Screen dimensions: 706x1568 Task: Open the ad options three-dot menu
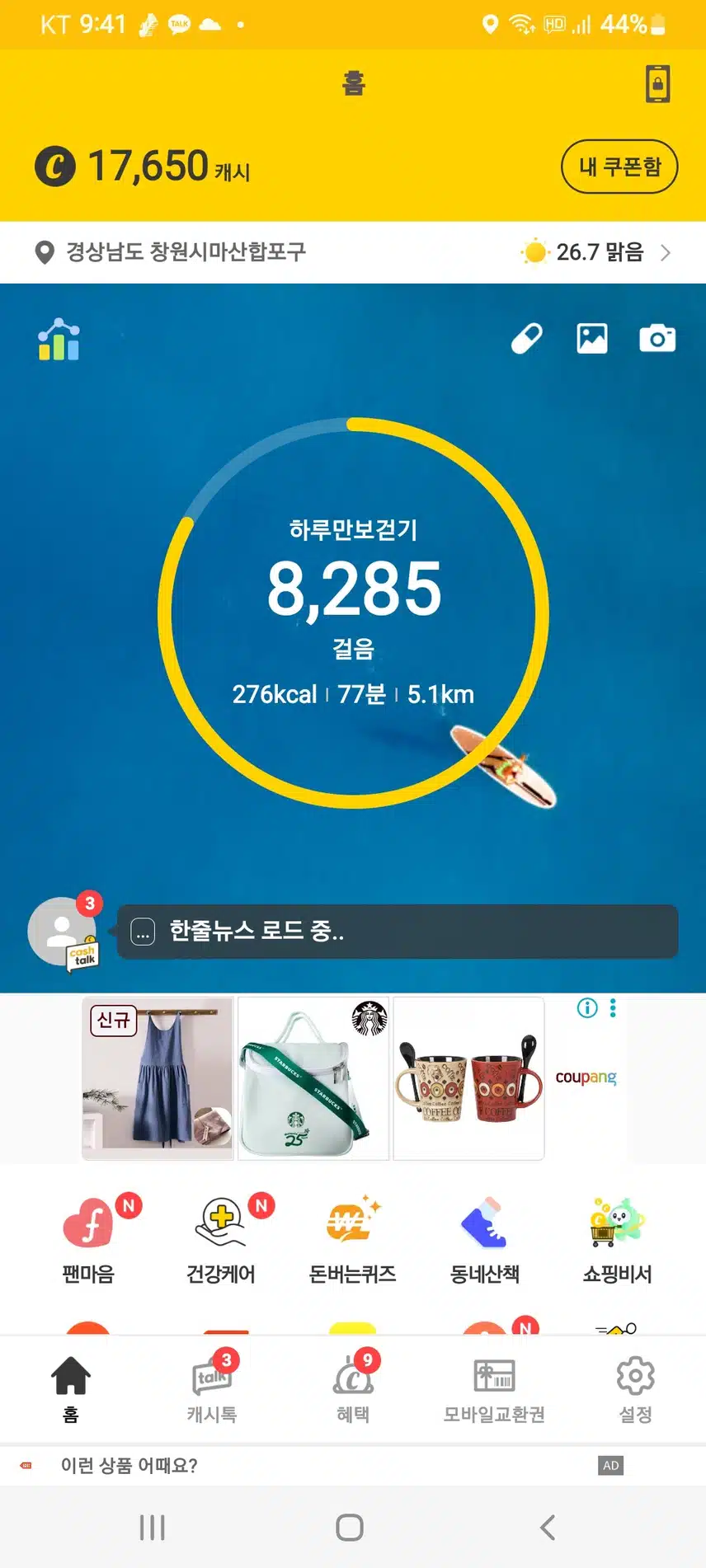[613, 1007]
